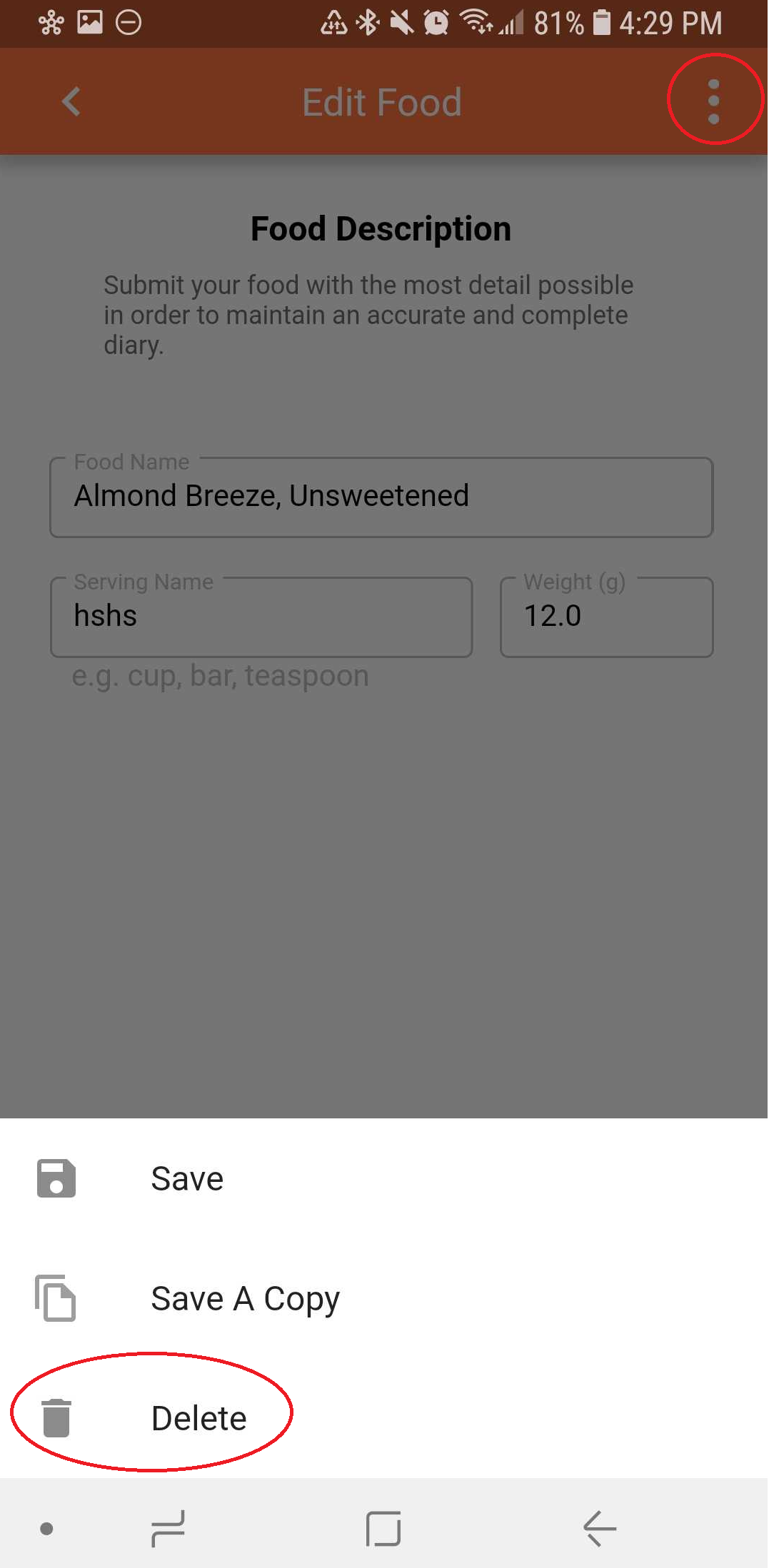Change the Weight (g) field
Image resolution: width=769 pixels, height=1568 pixels.
[606, 617]
